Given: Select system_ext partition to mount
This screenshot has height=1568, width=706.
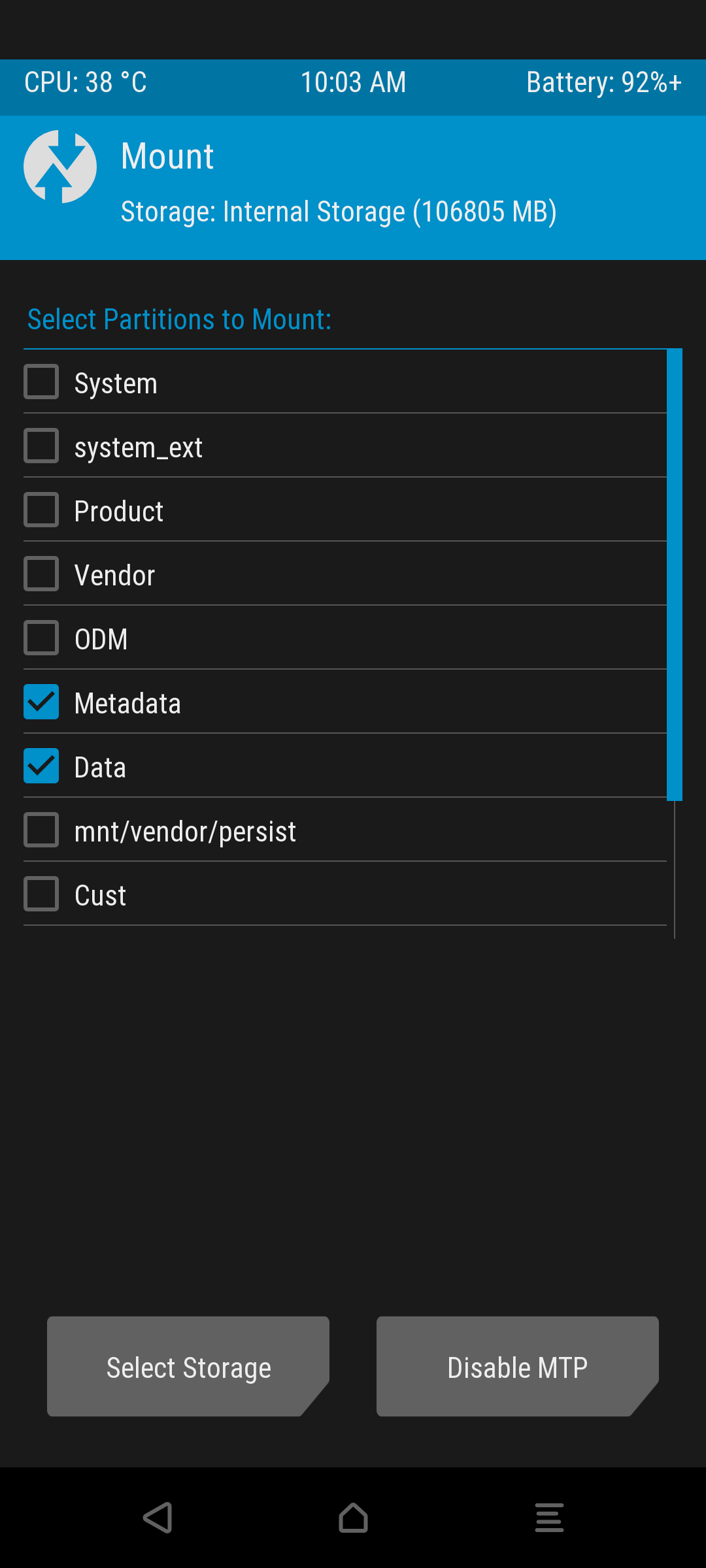Looking at the screenshot, I should 41,446.
